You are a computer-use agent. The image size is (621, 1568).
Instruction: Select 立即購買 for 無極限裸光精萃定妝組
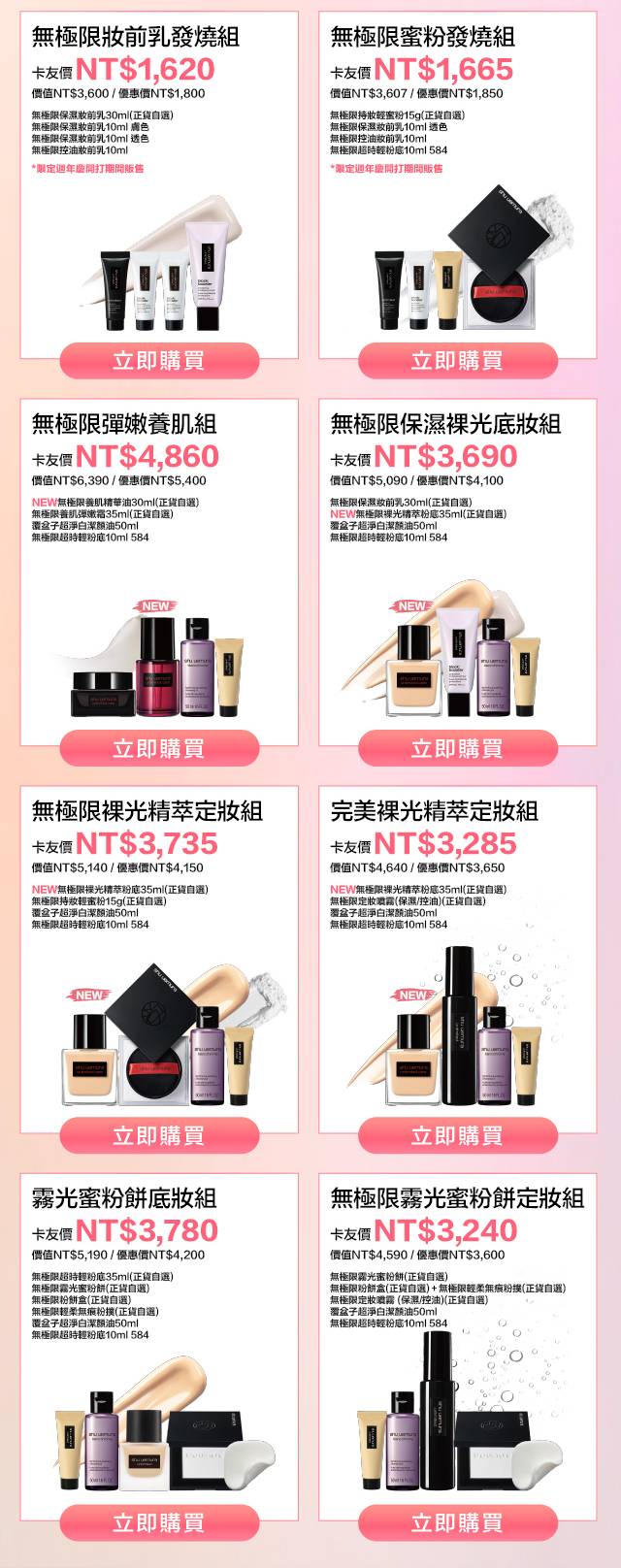[x=159, y=1135]
